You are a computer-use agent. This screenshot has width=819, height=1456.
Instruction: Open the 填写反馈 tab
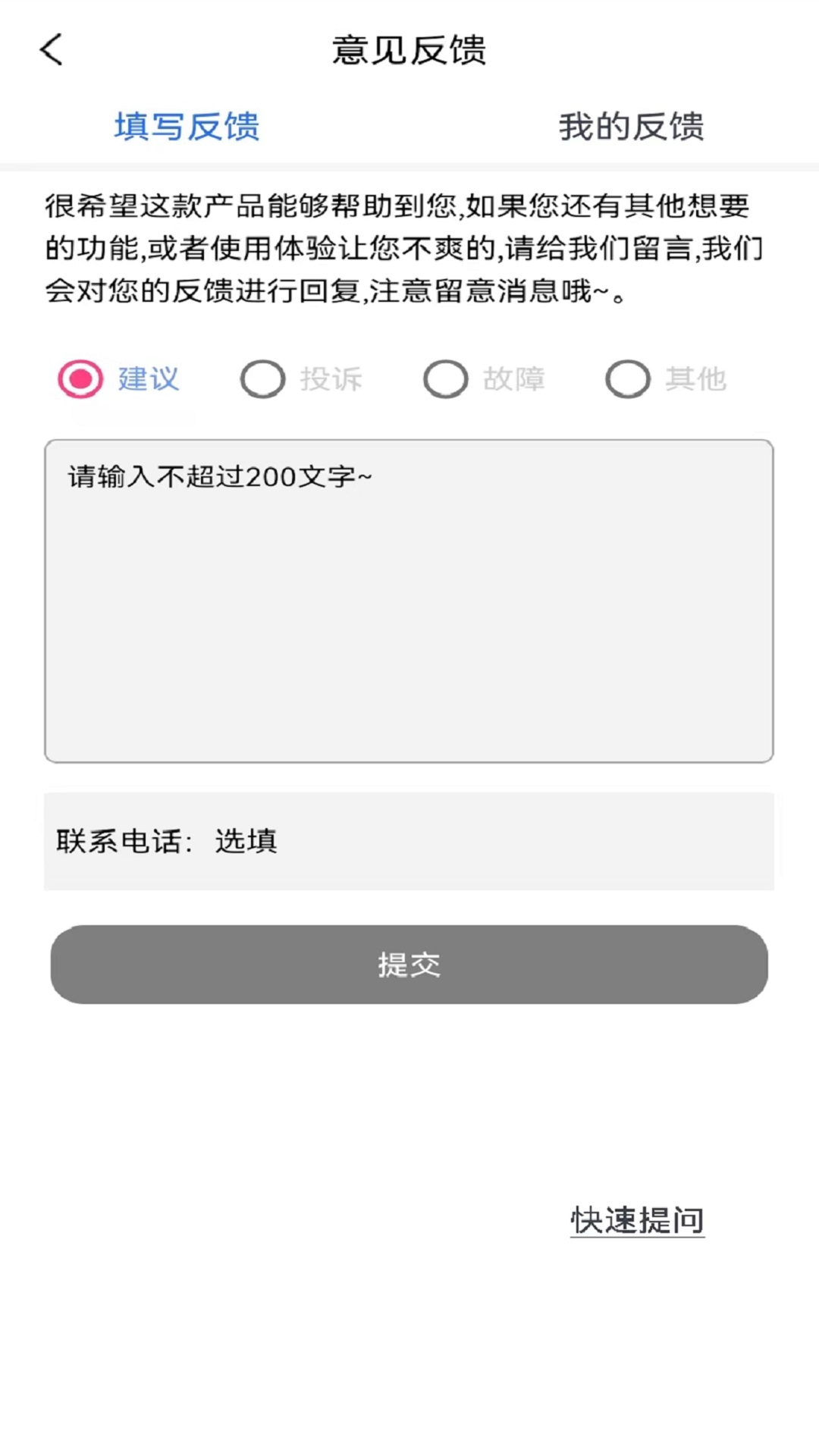(x=186, y=127)
